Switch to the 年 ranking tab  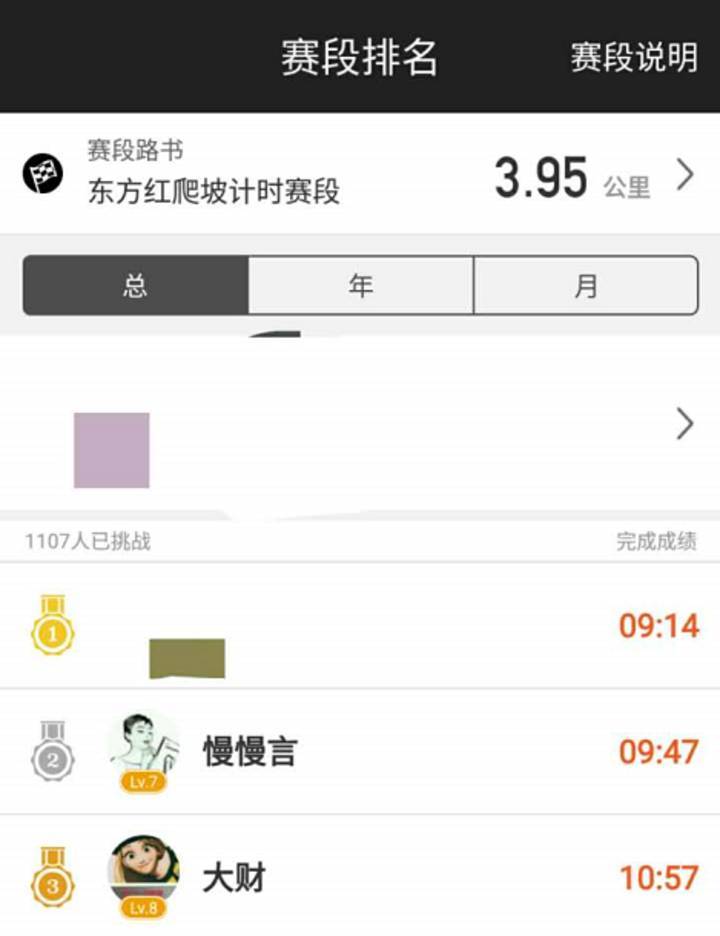pyautogui.click(x=360, y=286)
